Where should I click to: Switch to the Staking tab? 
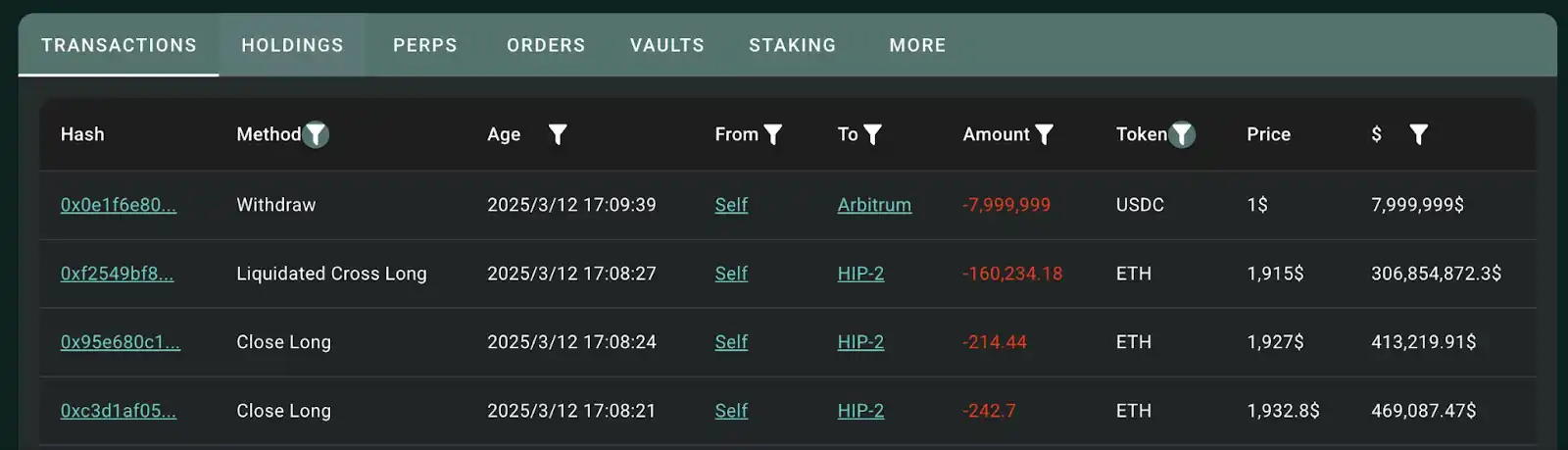[x=792, y=45]
